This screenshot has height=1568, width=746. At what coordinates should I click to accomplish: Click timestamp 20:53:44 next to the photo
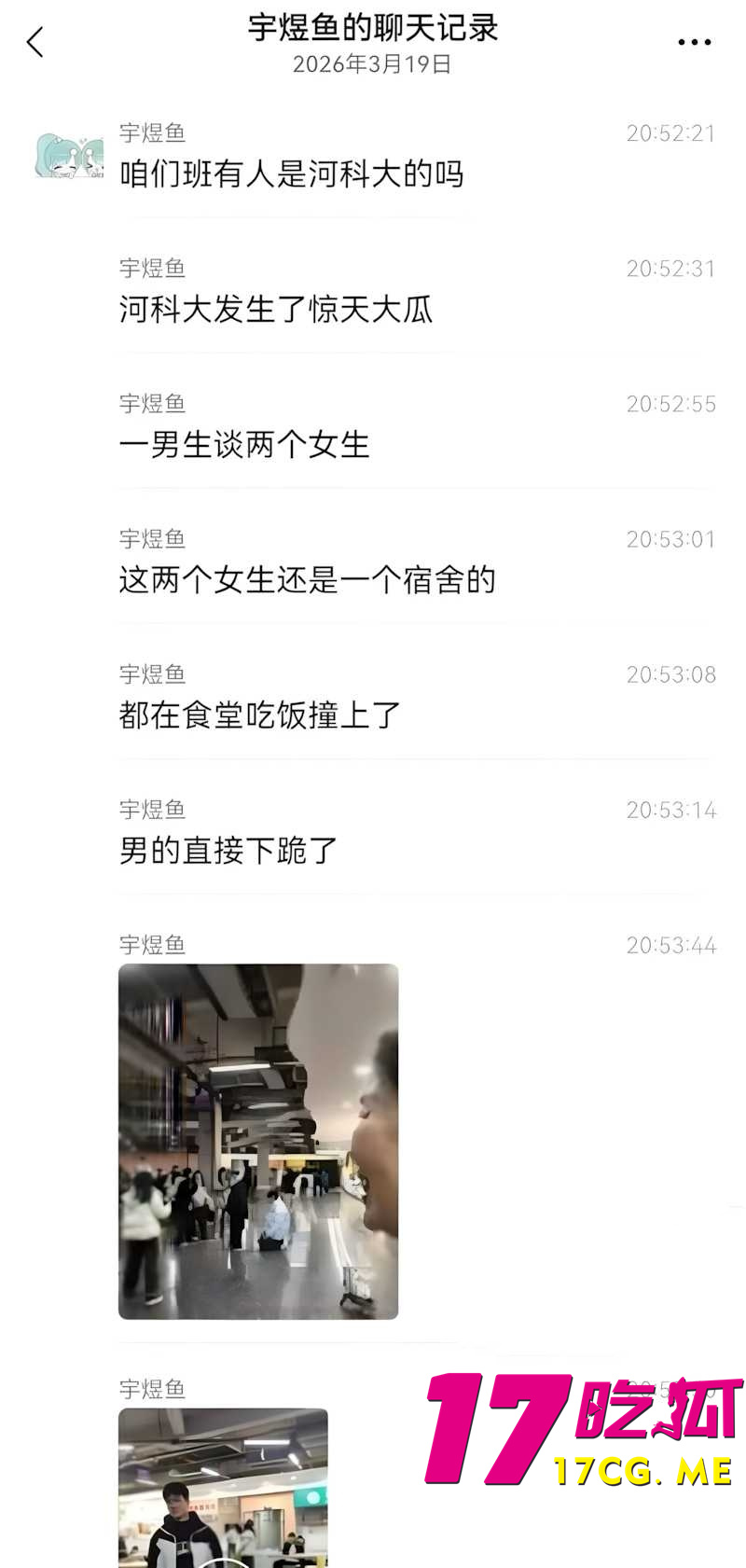(x=670, y=944)
